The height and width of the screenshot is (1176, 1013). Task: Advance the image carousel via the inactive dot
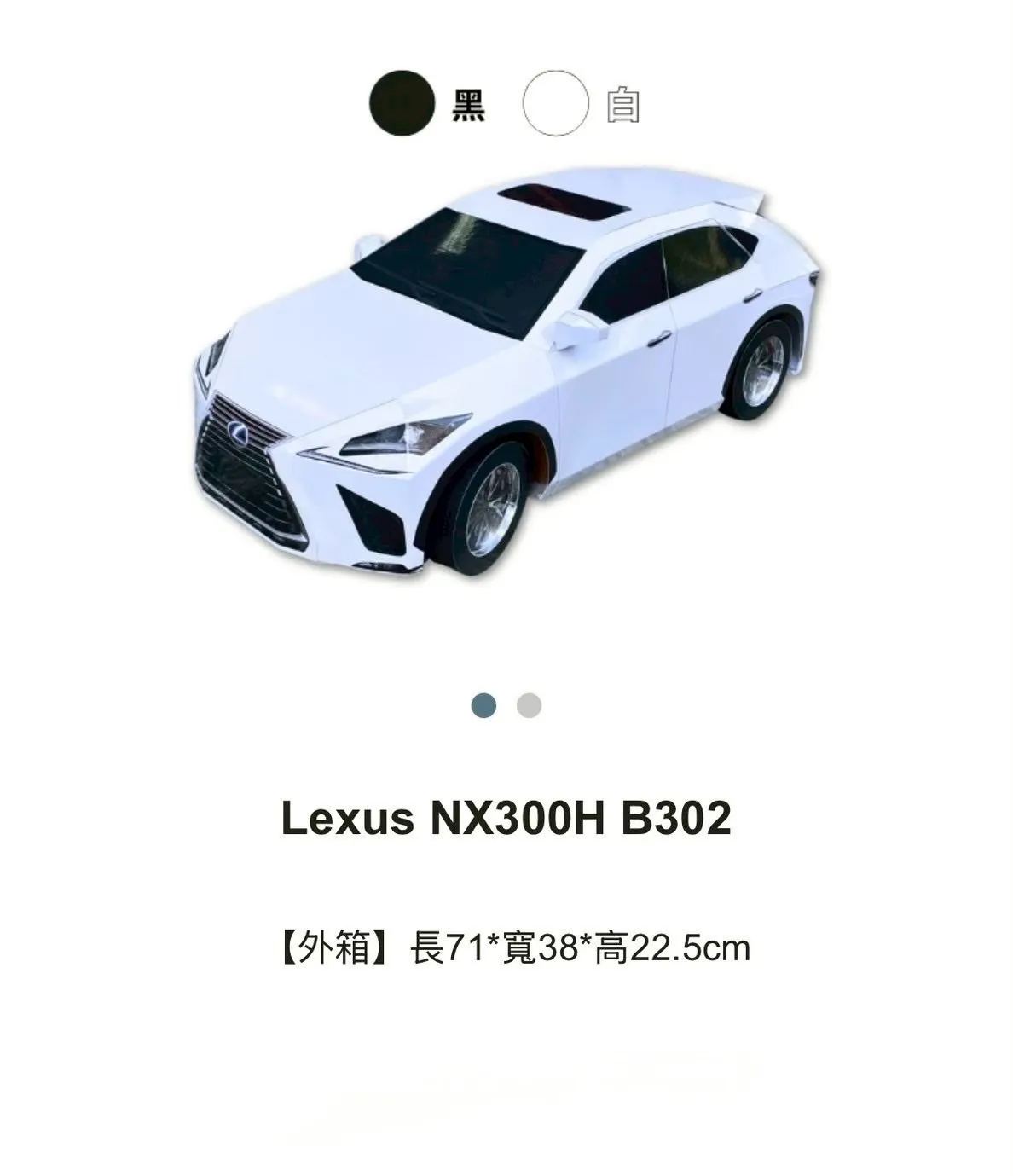526,705
